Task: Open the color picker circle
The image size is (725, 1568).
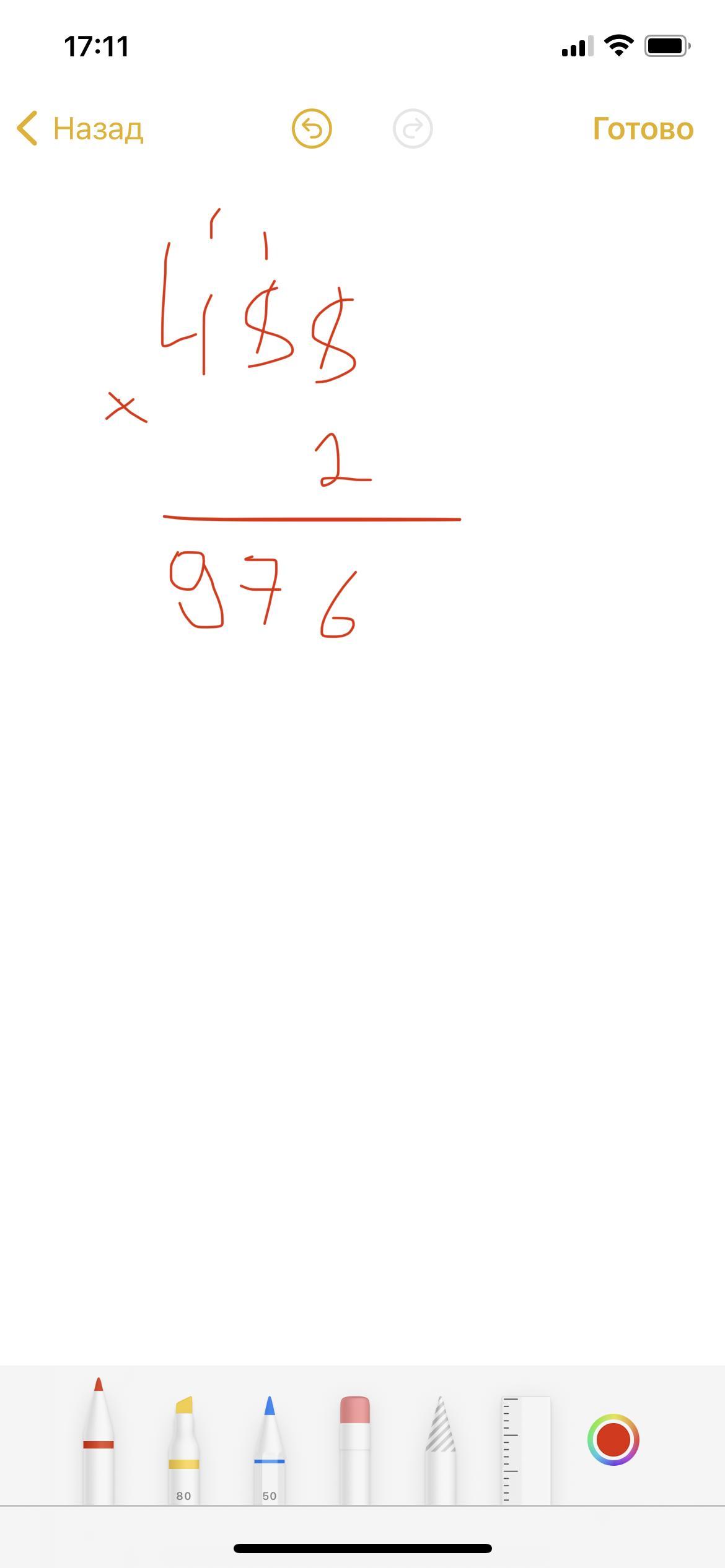Action: pyautogui.click(x=613, y=1439)
